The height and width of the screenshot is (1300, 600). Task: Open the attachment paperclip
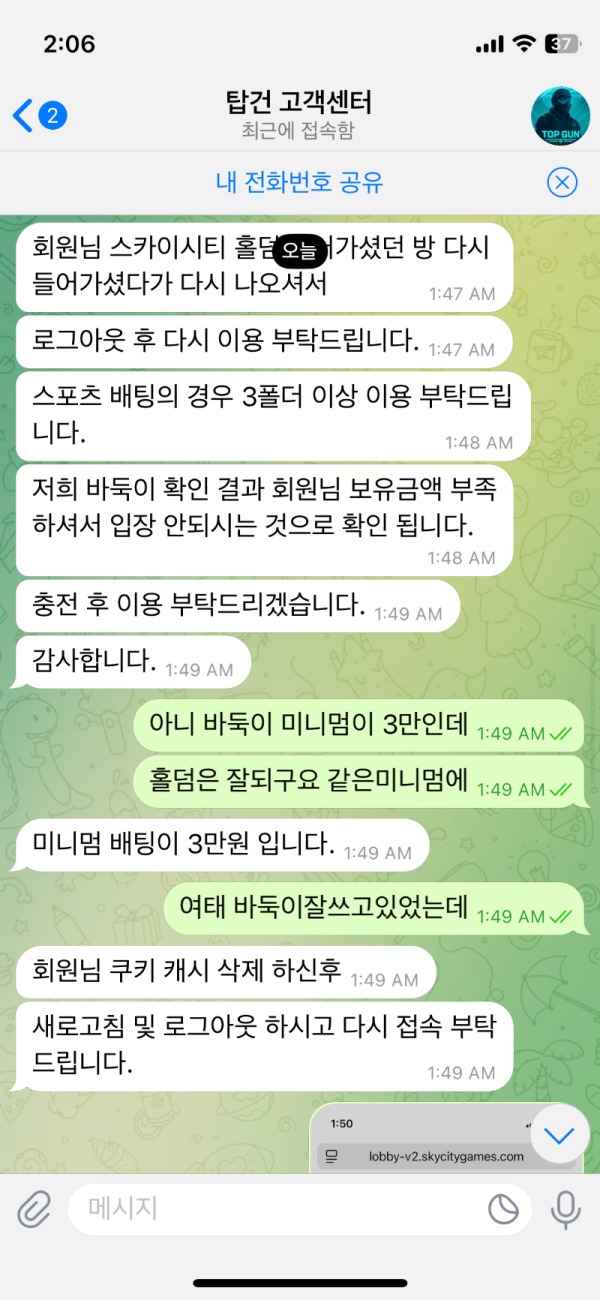point(34,1209)
